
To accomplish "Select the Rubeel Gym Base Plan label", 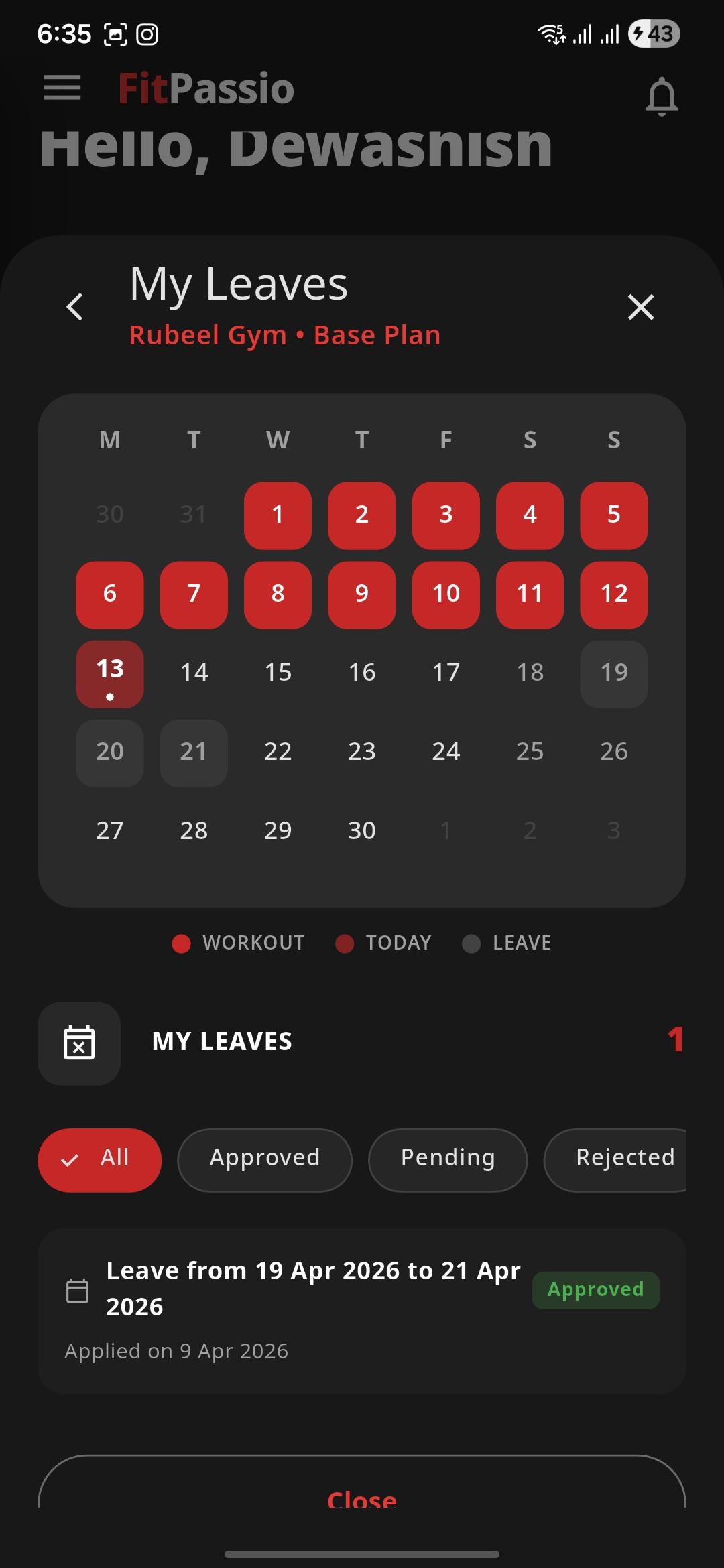I will [284, 335].
